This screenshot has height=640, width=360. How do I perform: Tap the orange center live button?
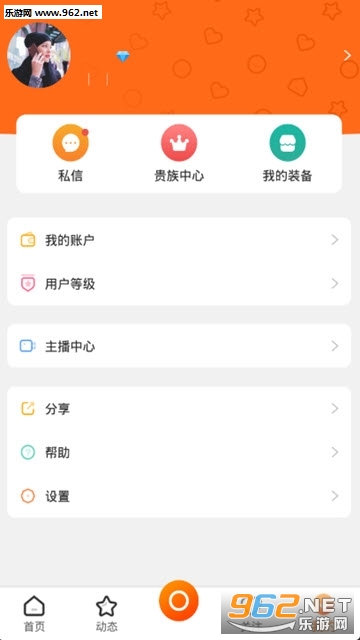[179, 601]
